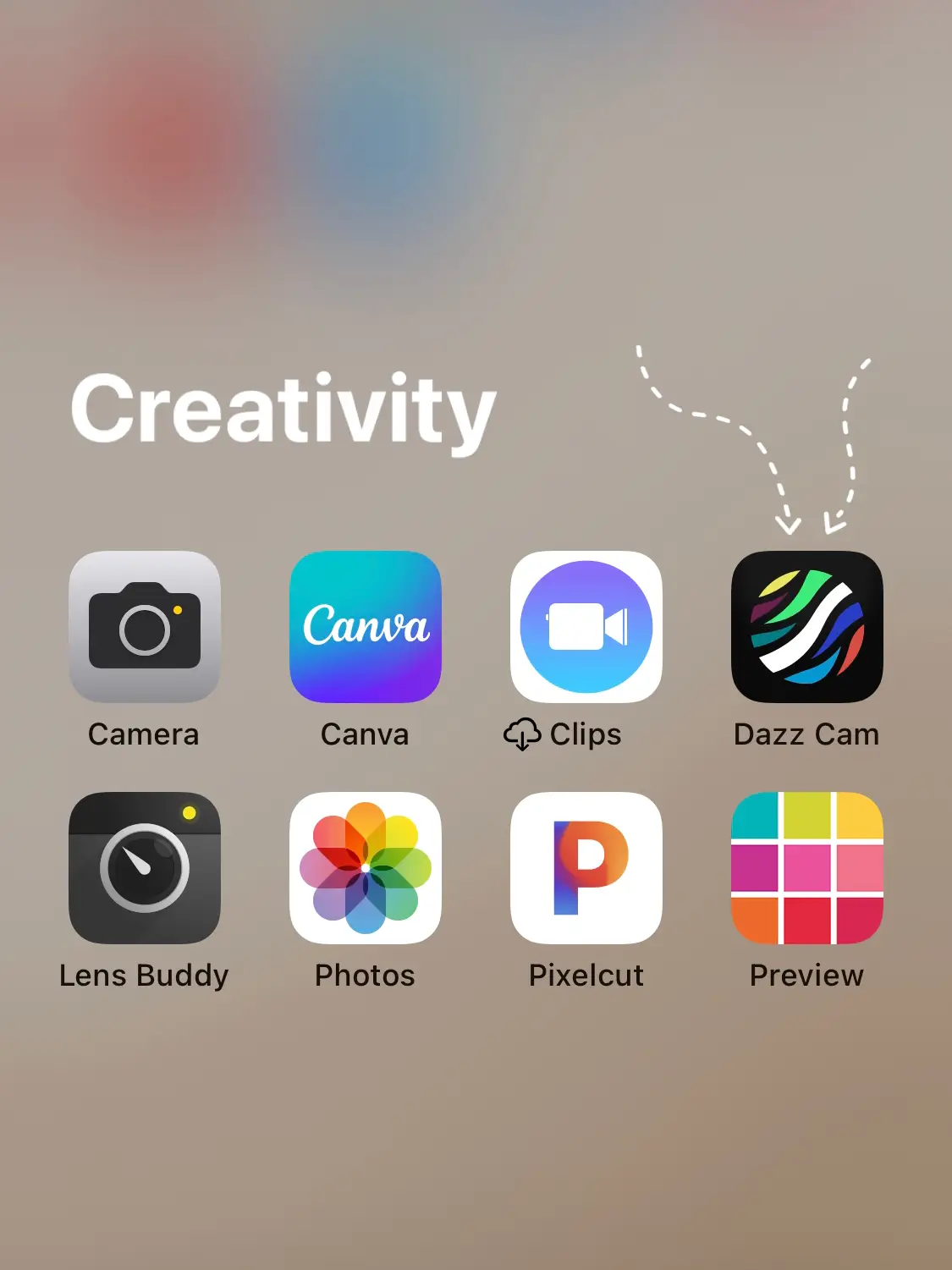Viewport: 952px width, 1270px height.
Task: Launch Lens Buddy
Action: coord(145,868)
